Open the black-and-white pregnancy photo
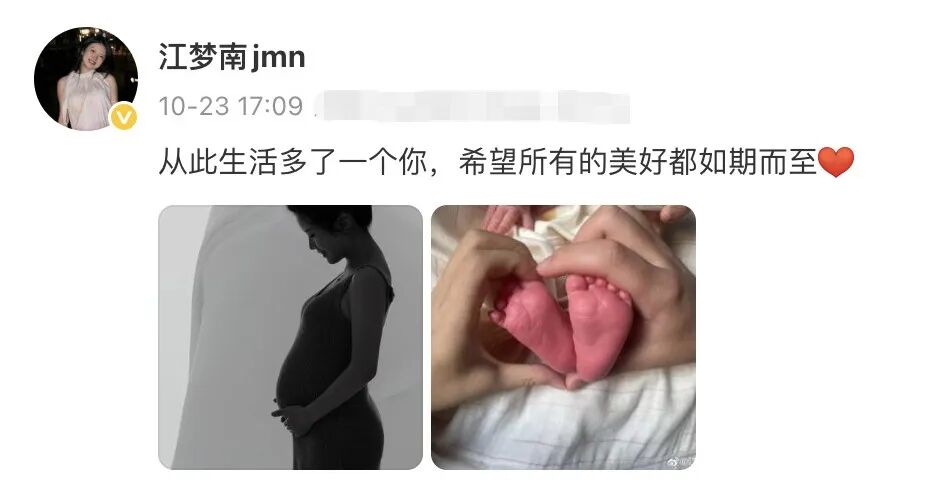 (x=290, y=337)
